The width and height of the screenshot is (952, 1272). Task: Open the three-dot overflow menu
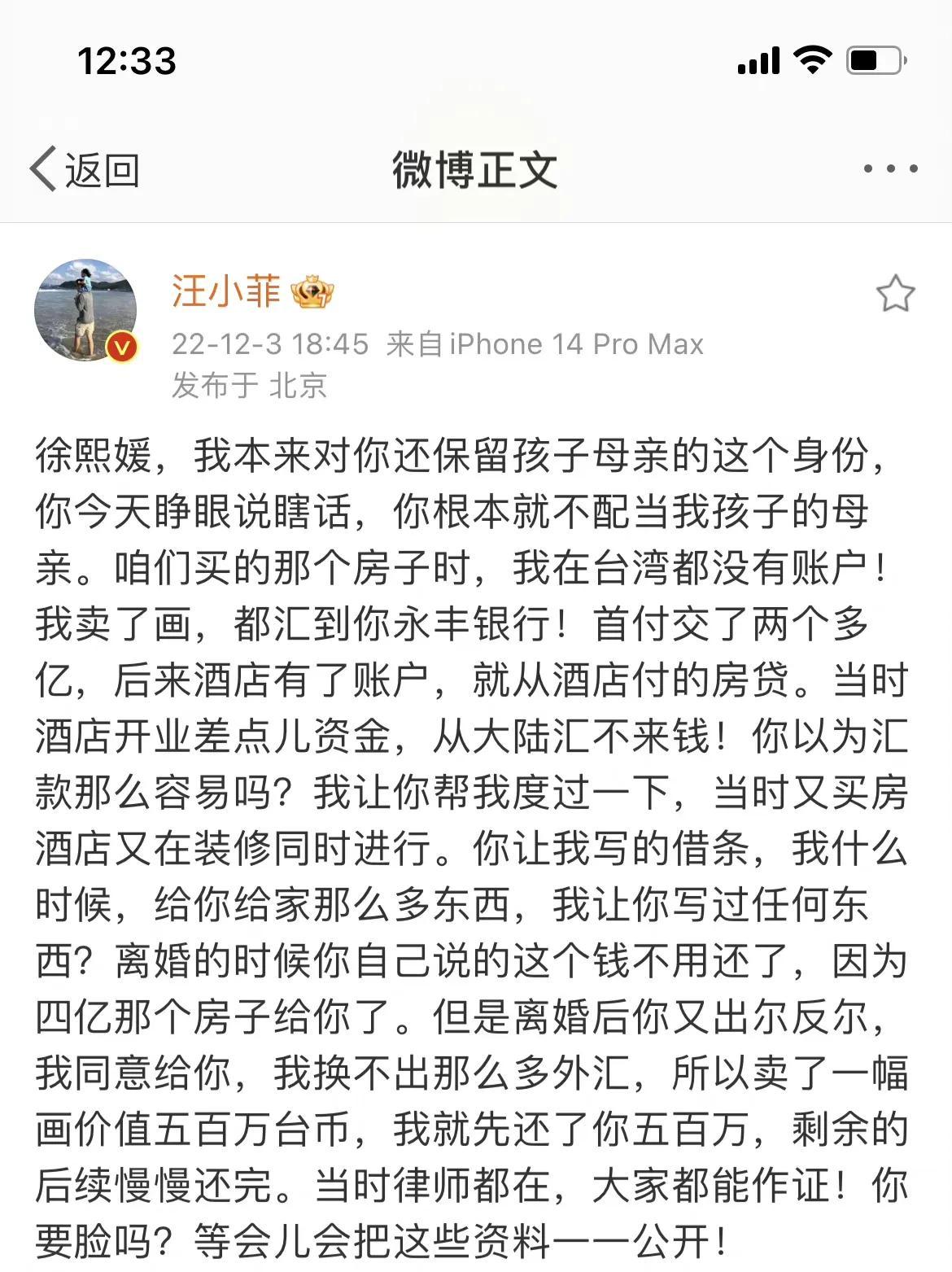(890, 169)
